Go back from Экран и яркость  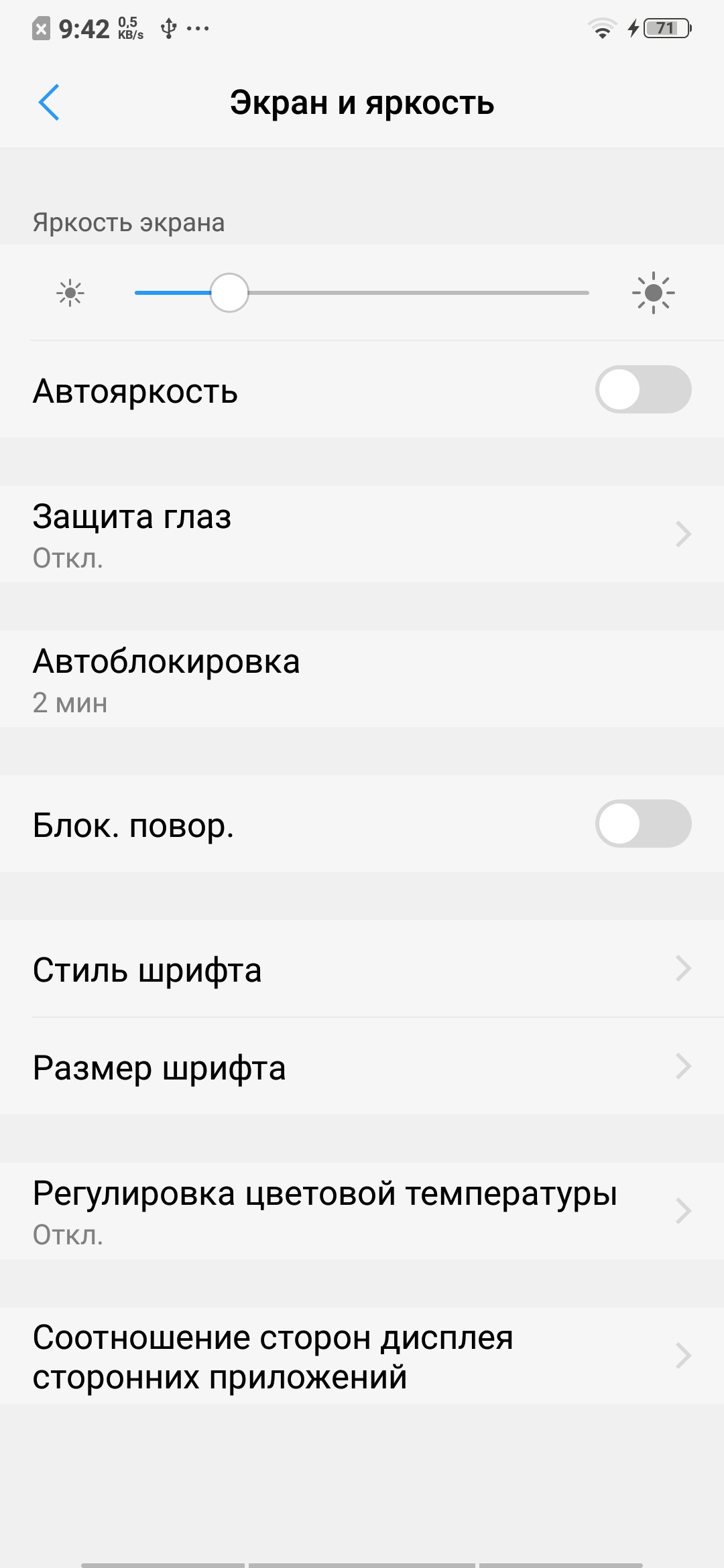(49, 103)
